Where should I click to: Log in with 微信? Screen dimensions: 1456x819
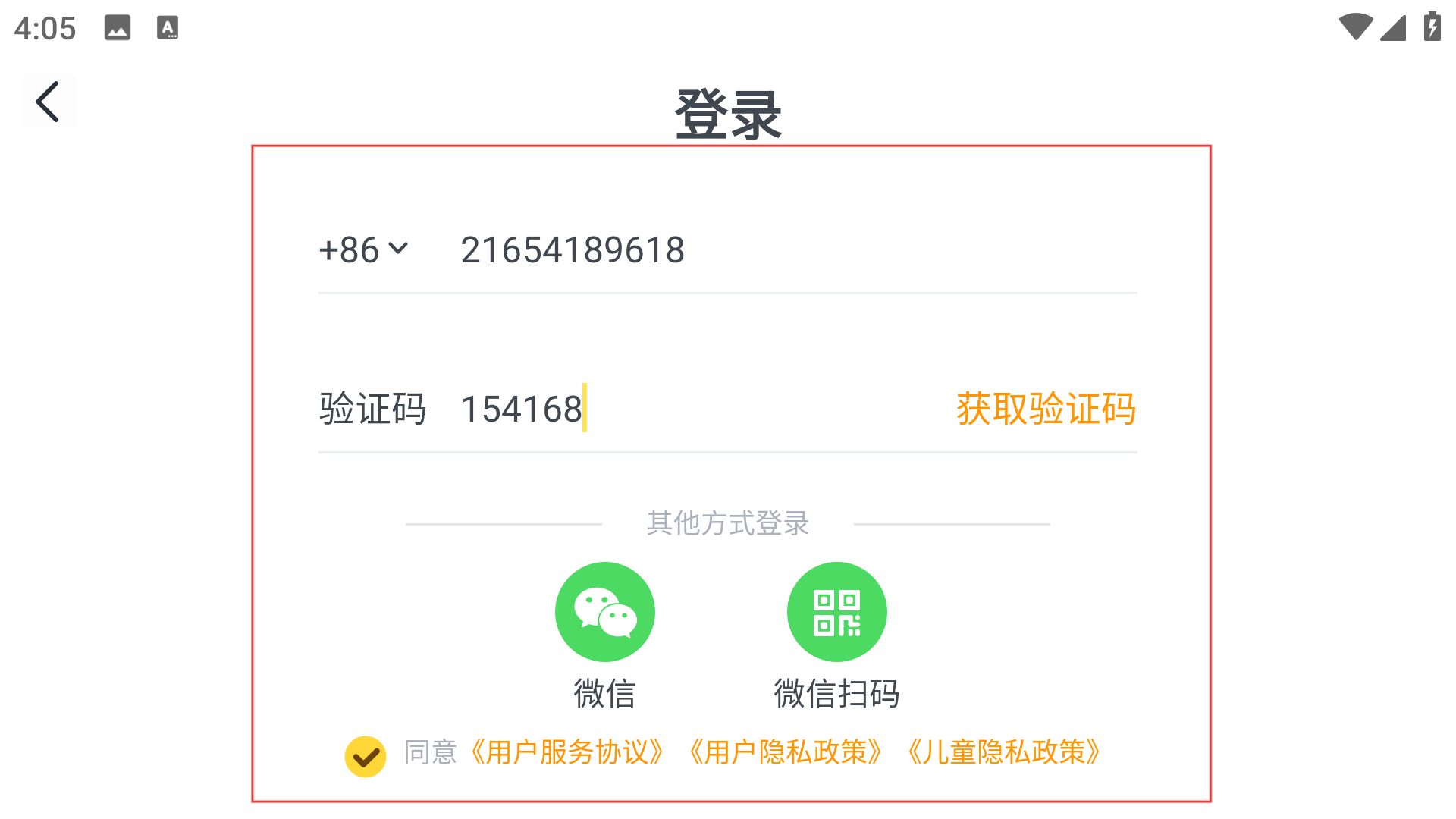tap(604, 613)
